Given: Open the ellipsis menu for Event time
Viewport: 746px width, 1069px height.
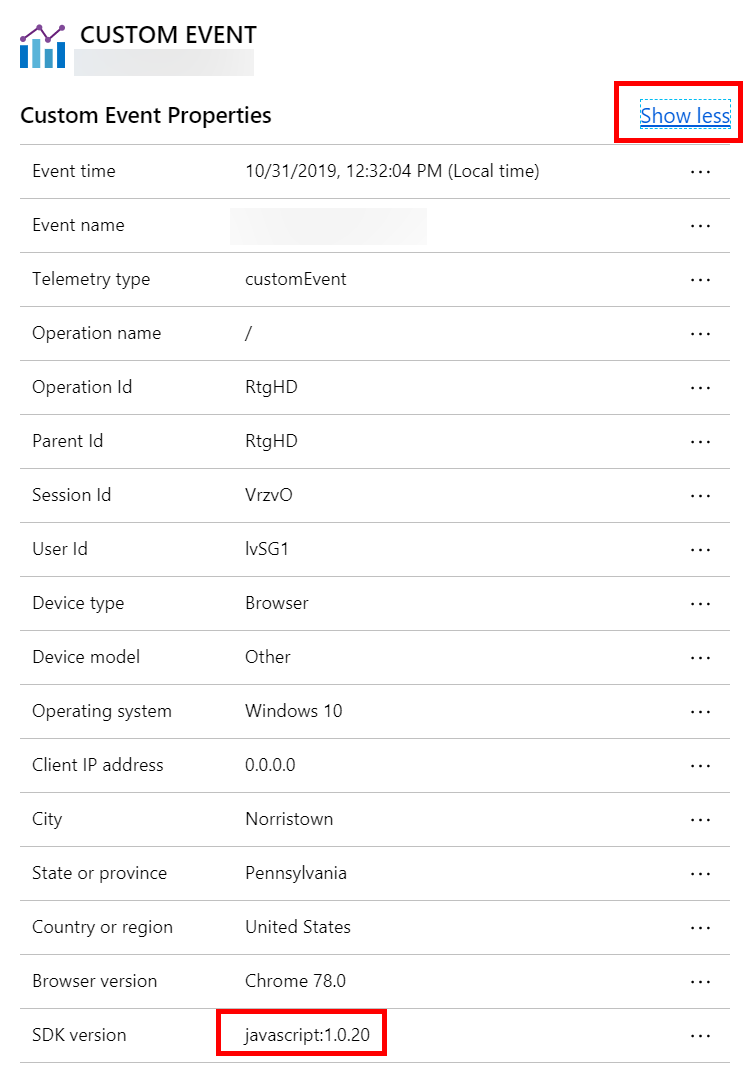Looking at the screenshot, I should coord(700,171).
